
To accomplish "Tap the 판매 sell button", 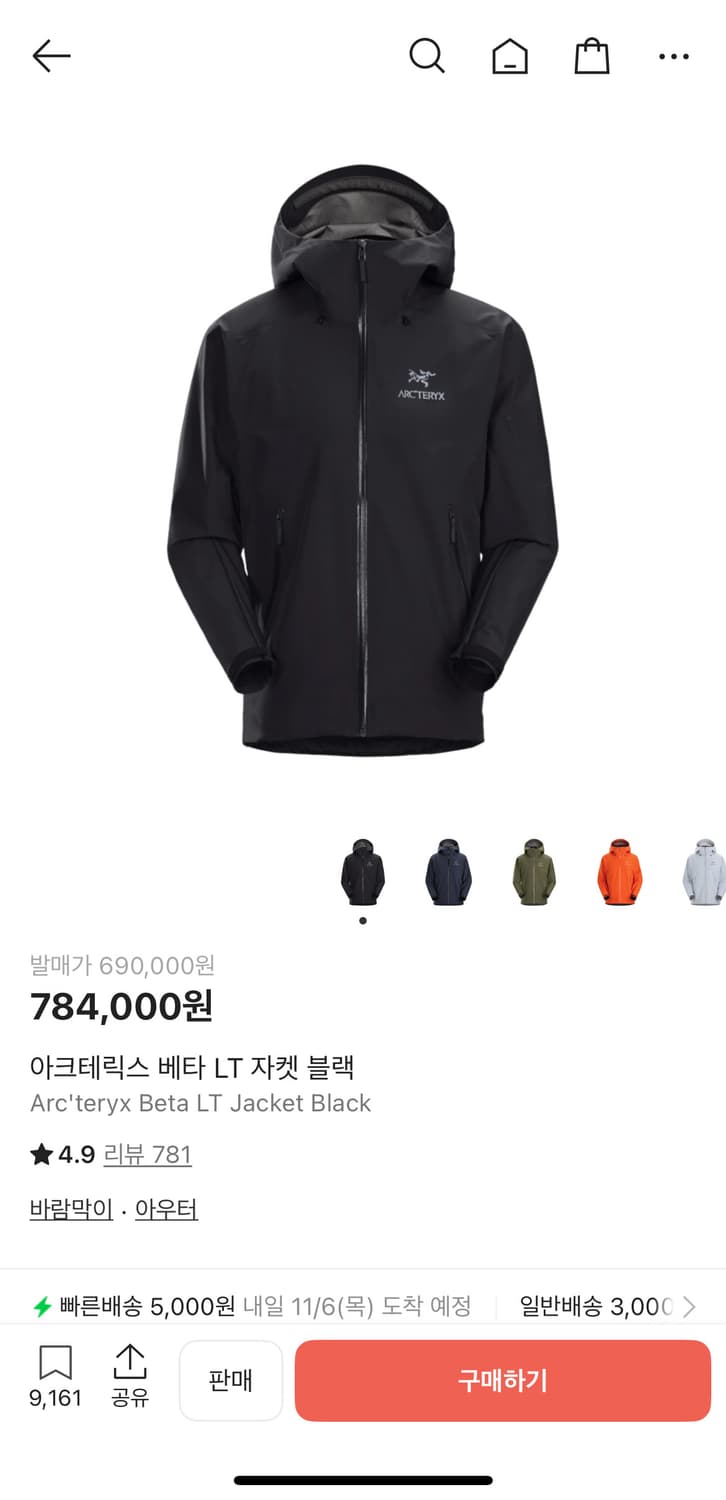I will click(x=231, y=1380).
